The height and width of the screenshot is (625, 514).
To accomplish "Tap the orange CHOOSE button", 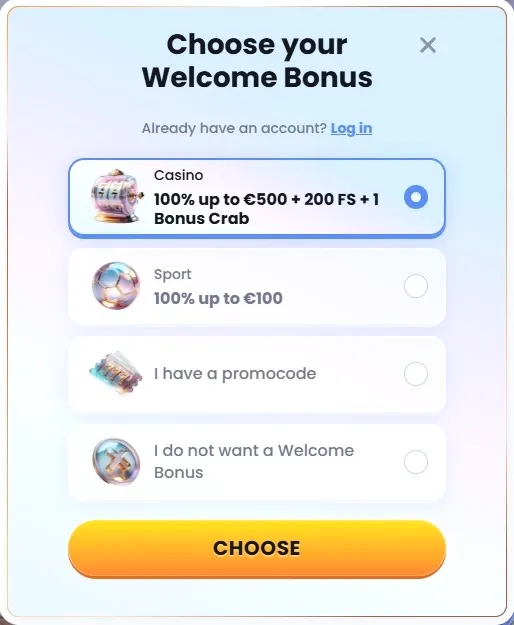I will tap(257, 548).
